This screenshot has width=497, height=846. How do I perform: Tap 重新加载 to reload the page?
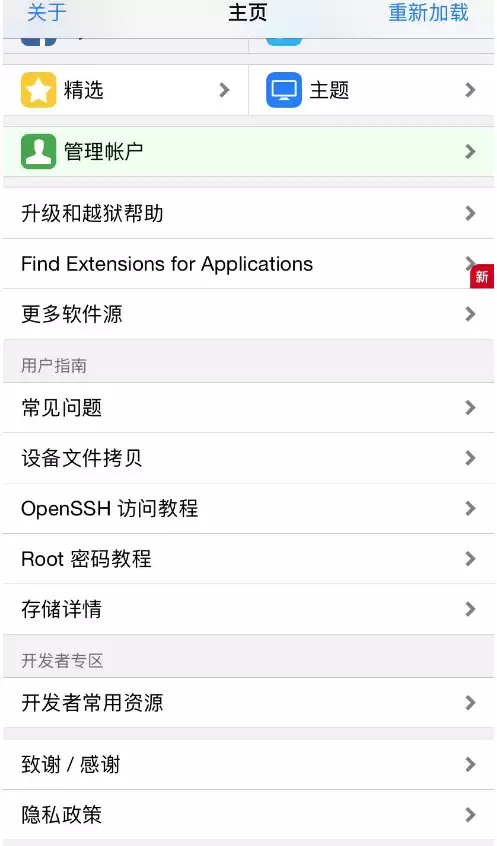pos(428,13)
